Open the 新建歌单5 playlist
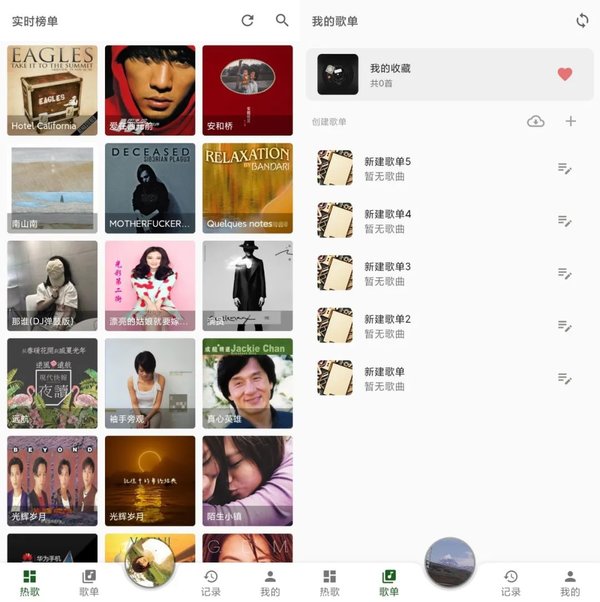Viewport: 600px width, 602px height. (430, 168)
